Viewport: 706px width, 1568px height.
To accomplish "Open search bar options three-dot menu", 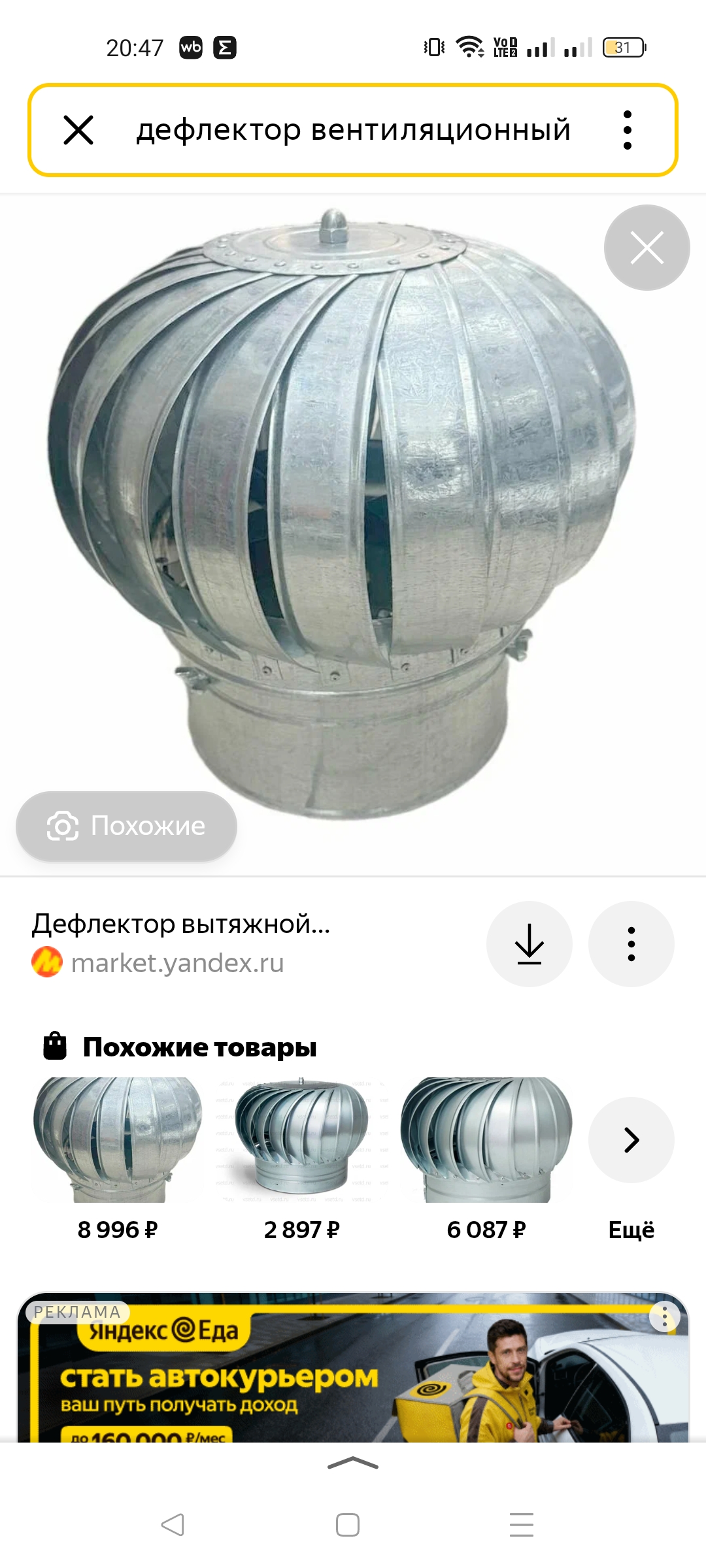I will click(x=630, y=129).
